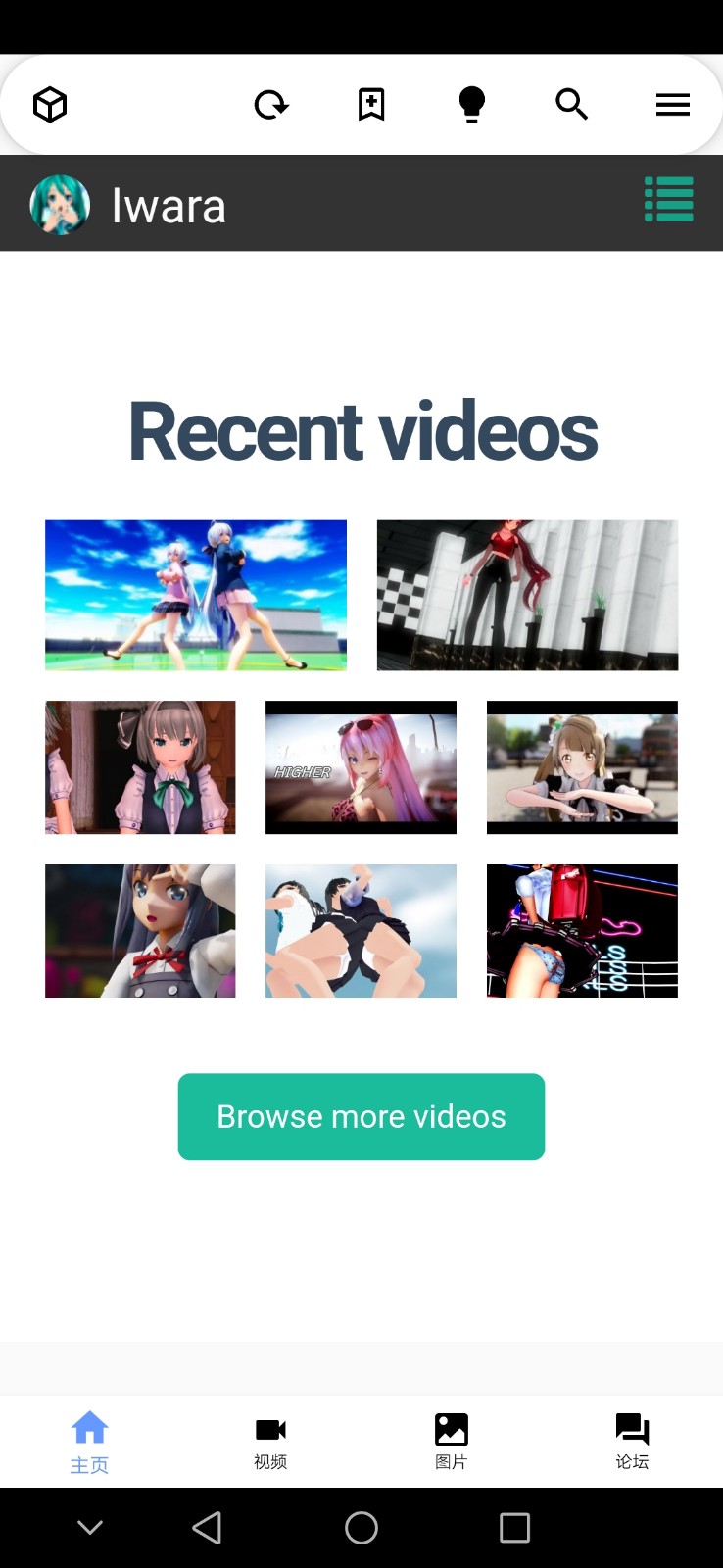Tap the Iwara site title text
The width and height of the screenshot is (723, 1568).
coord(169,204)
